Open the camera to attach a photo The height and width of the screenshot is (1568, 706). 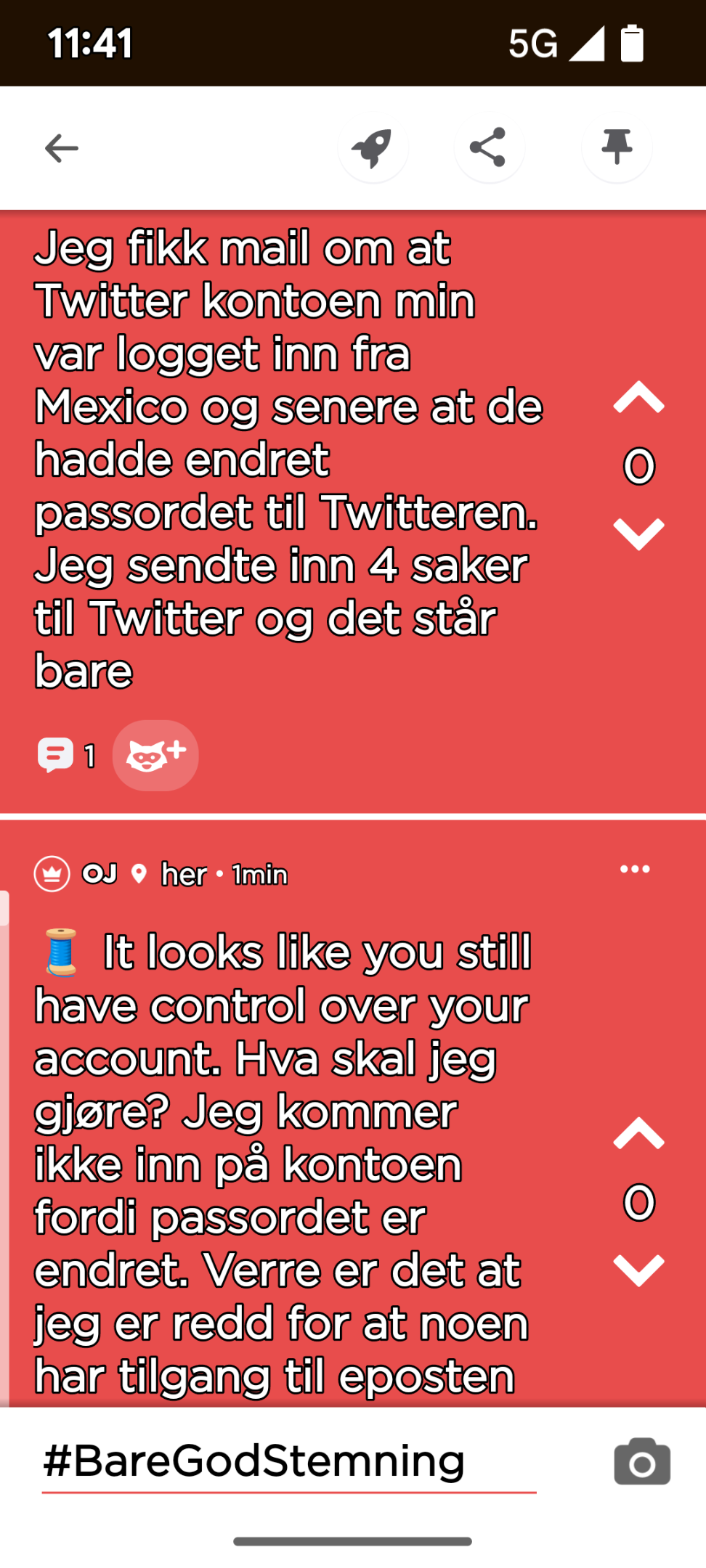[642, 1462]
